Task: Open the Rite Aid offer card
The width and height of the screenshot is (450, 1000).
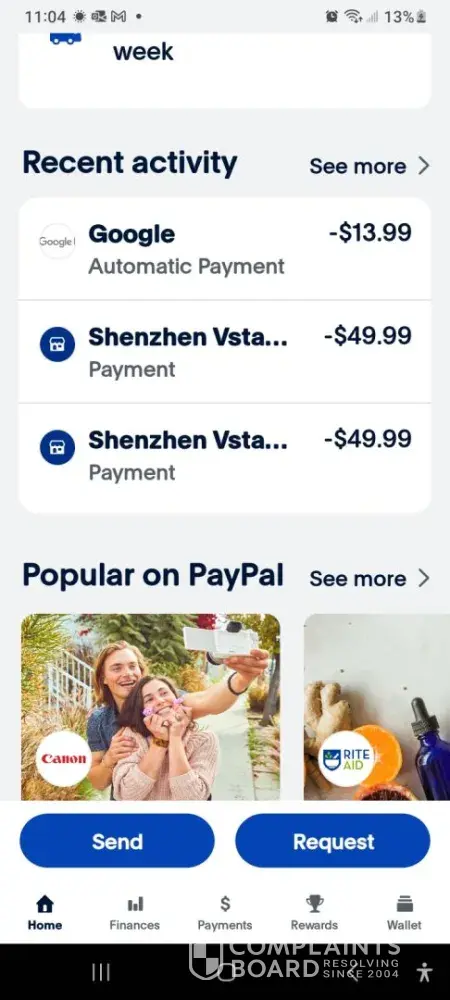Action: [377, 707]
